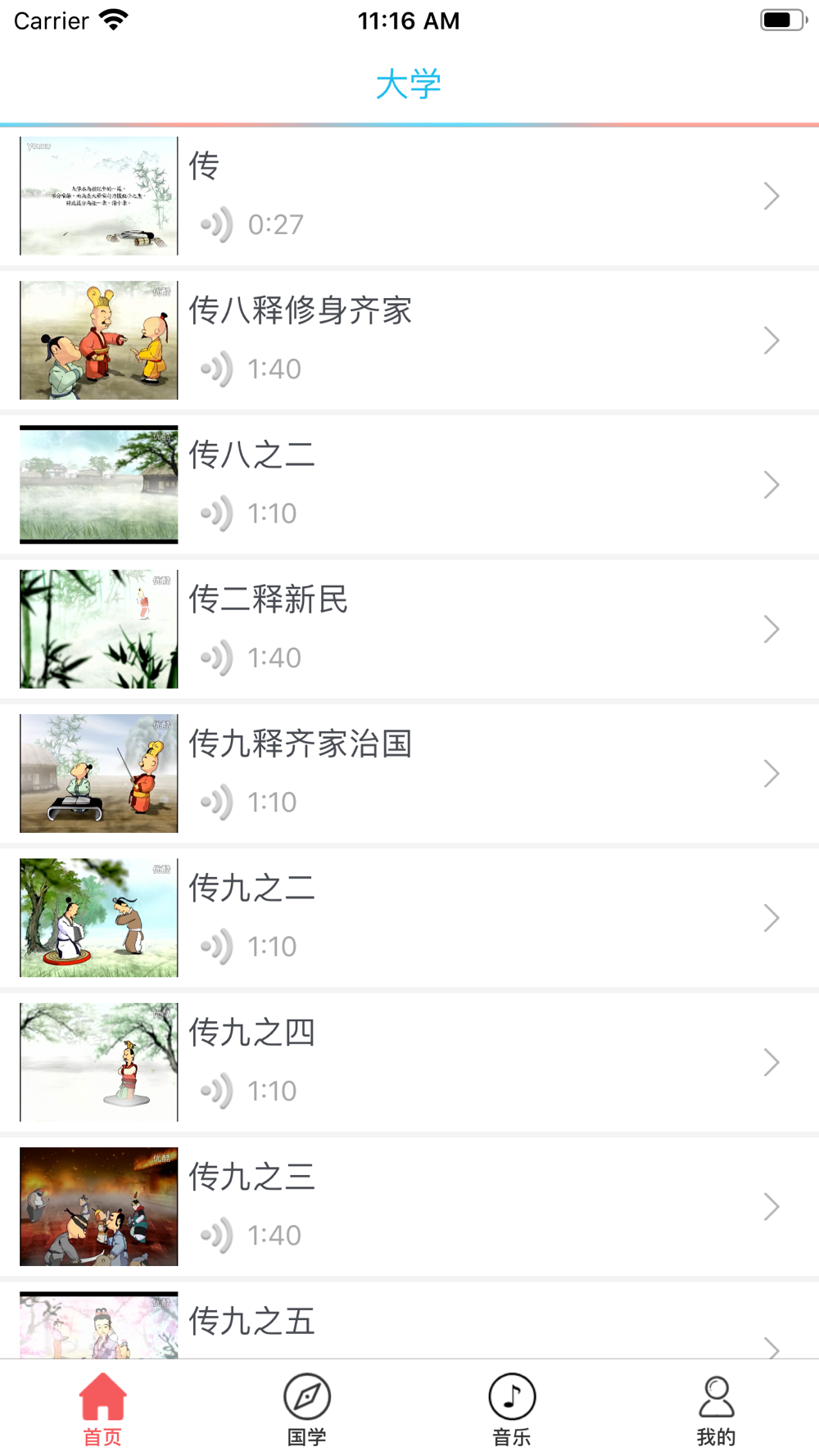The width and height of the screenshot is (819, 1456).
Task: Open the 传 0:27 audio row
Action: tap(409, 197)
